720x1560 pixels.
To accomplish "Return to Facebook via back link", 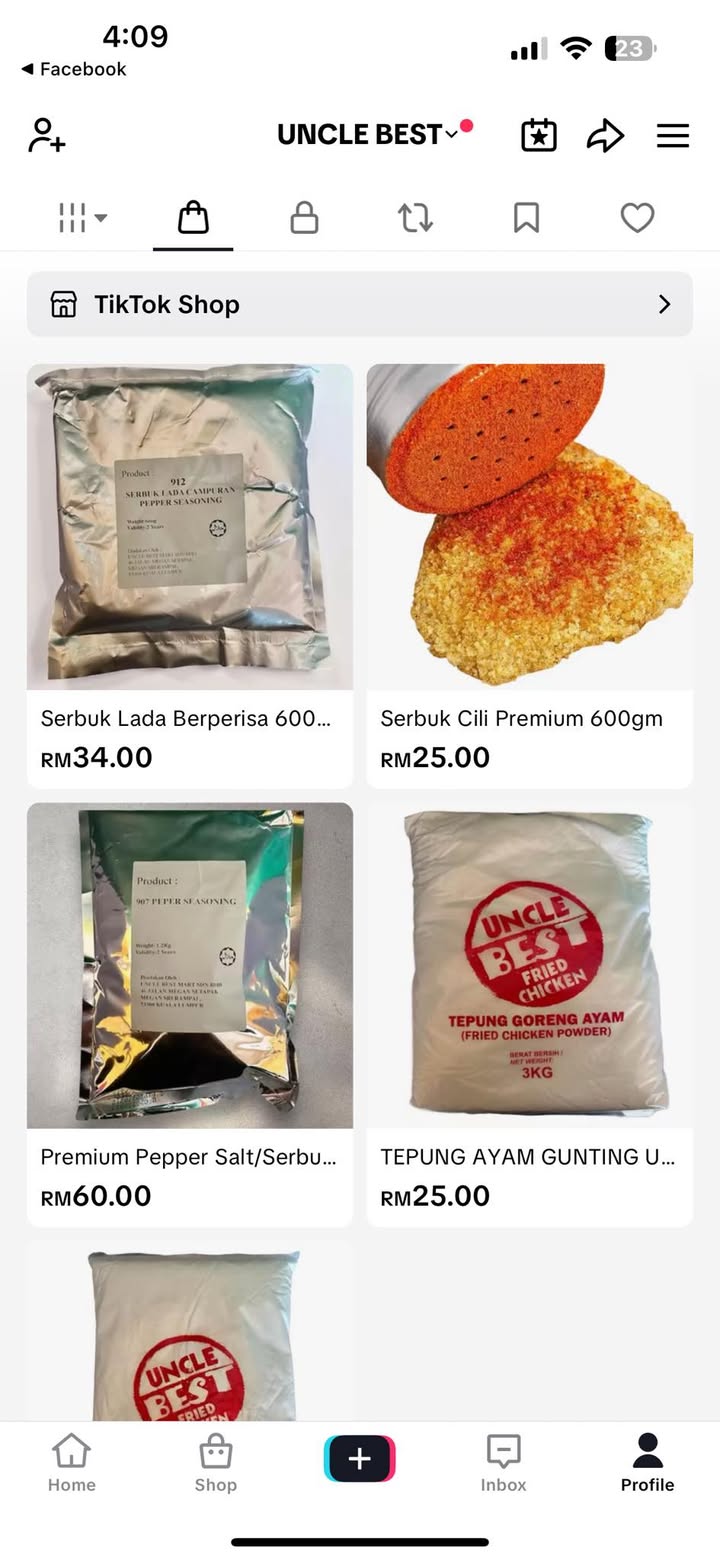I will coord(74,69).
